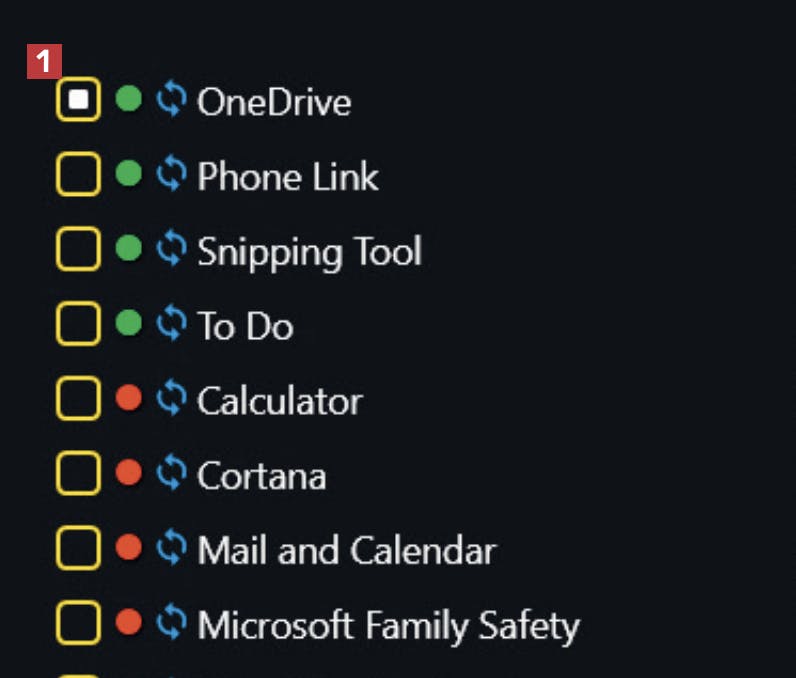The height and width of the screenshot is (678, 796).
Task: Check the Microsoft Family Safety box
Action: click(x=78, y=624)
